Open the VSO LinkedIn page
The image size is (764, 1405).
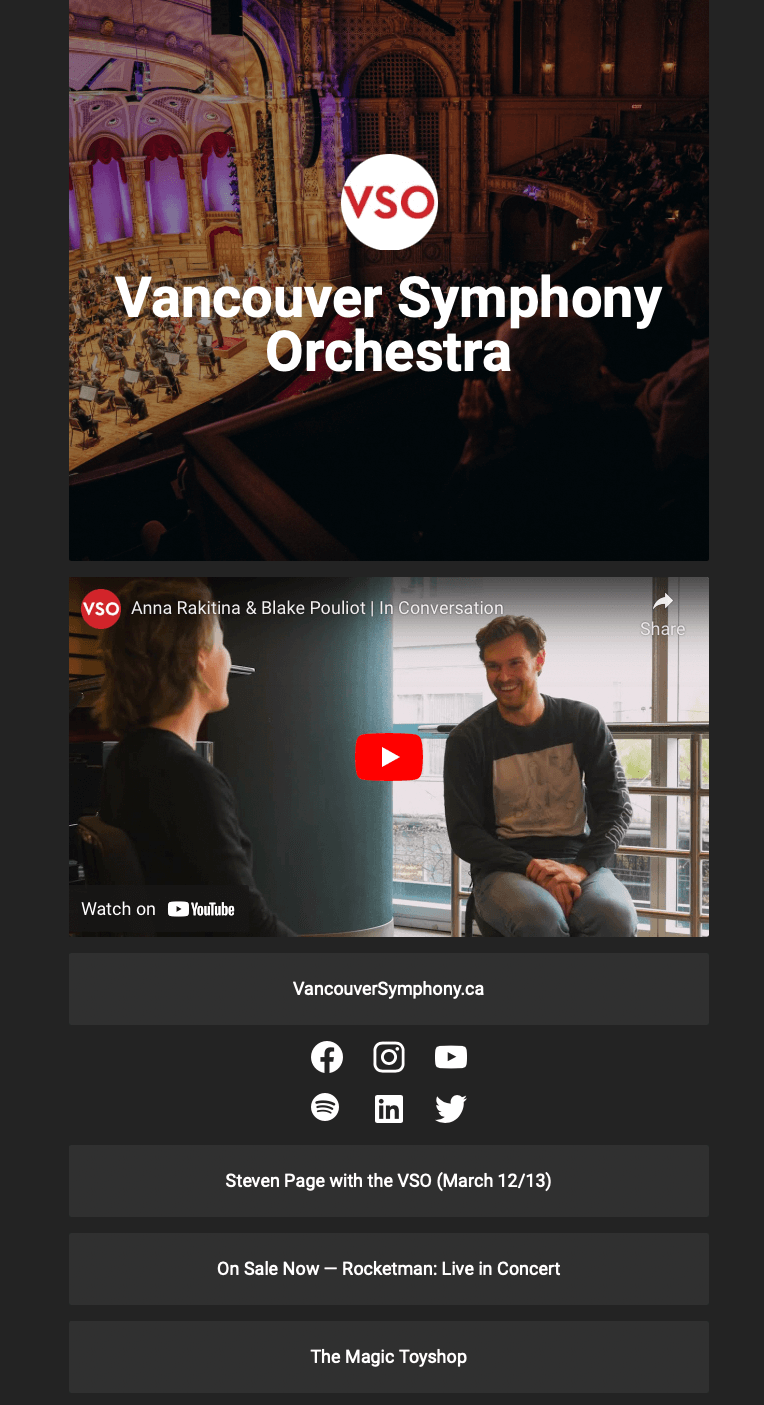(389, 1108)
